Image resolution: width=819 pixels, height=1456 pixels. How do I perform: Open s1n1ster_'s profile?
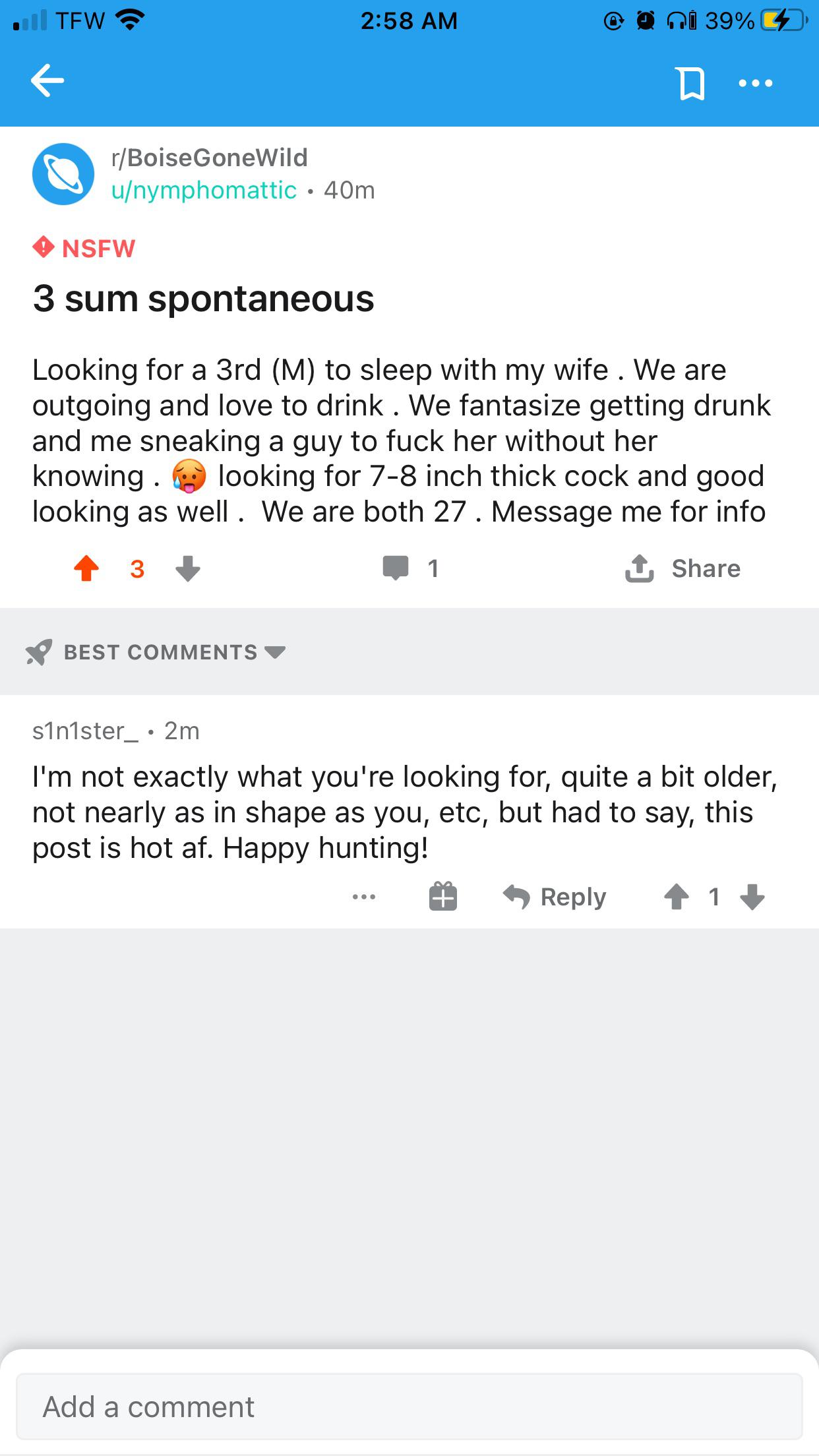86,731
